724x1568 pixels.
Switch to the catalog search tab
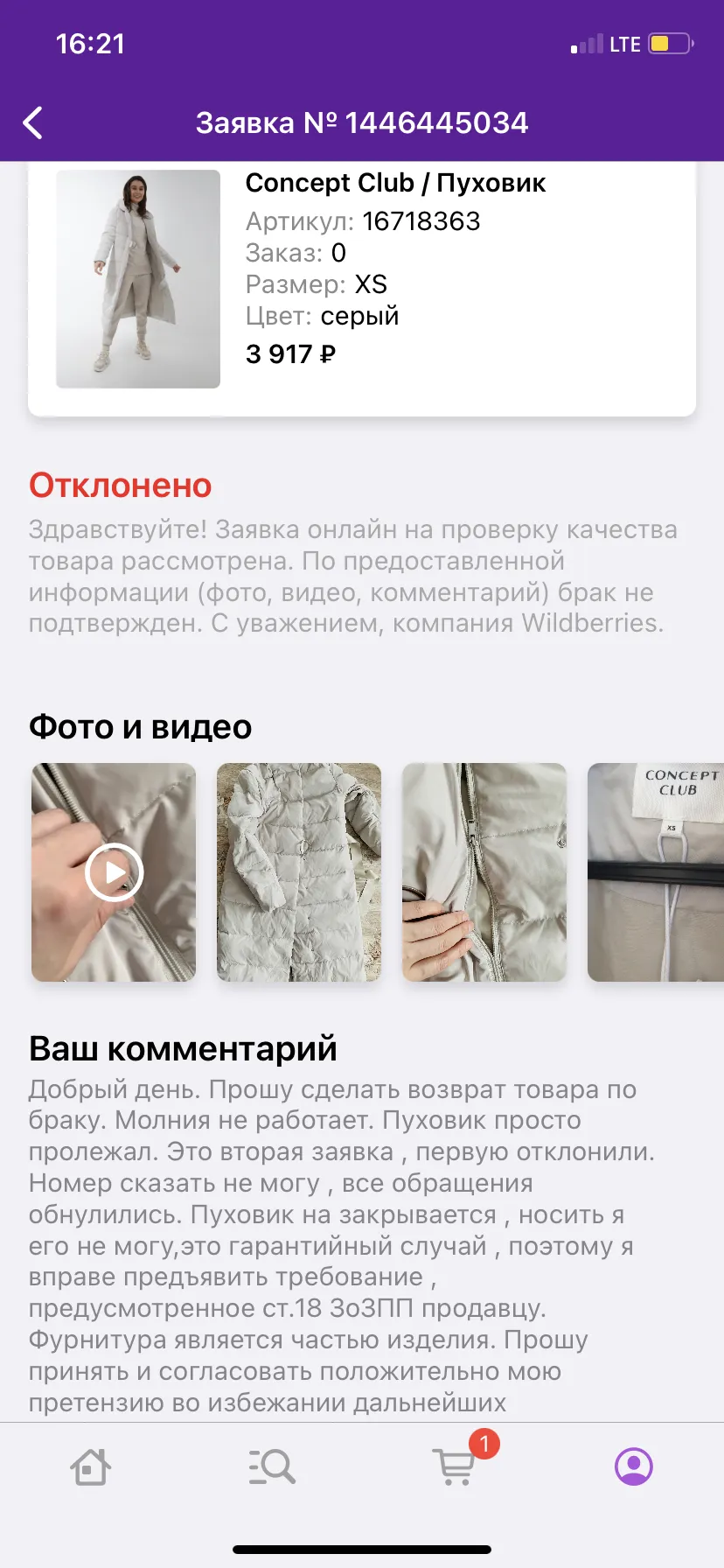tap(272, 1466)
